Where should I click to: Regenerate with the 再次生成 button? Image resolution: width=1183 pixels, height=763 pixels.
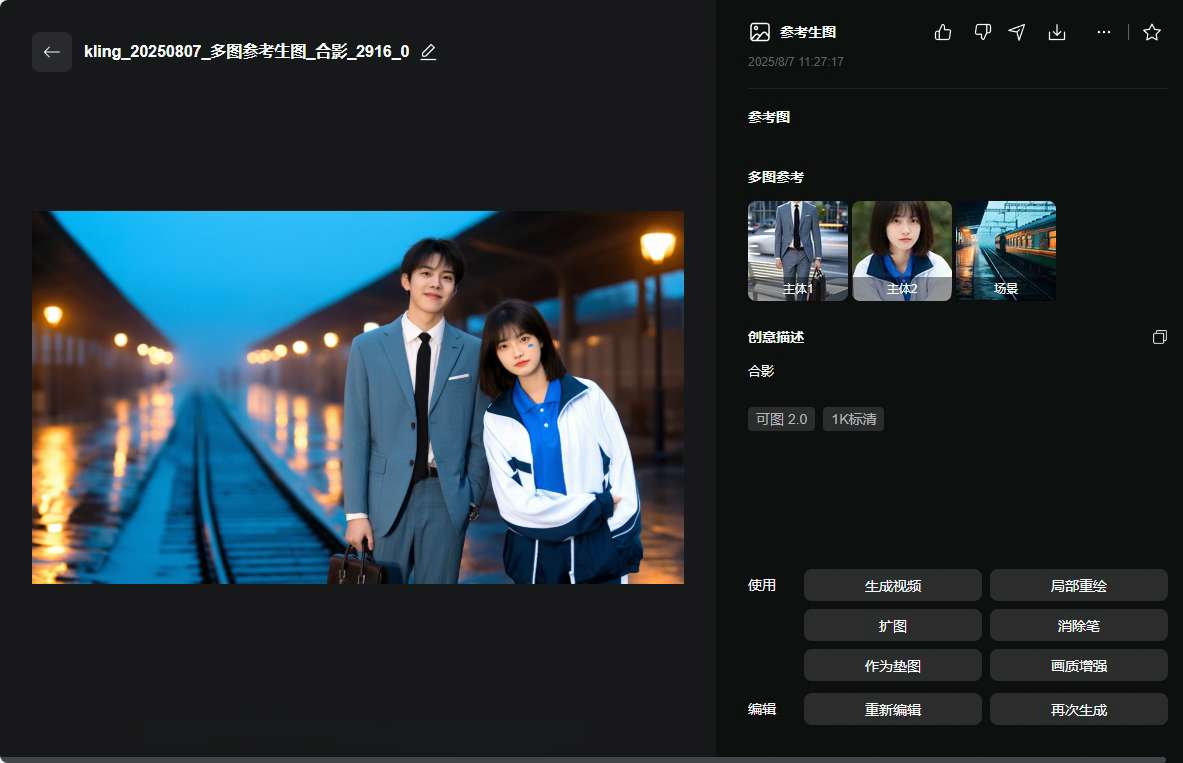tap(1078, 710)
